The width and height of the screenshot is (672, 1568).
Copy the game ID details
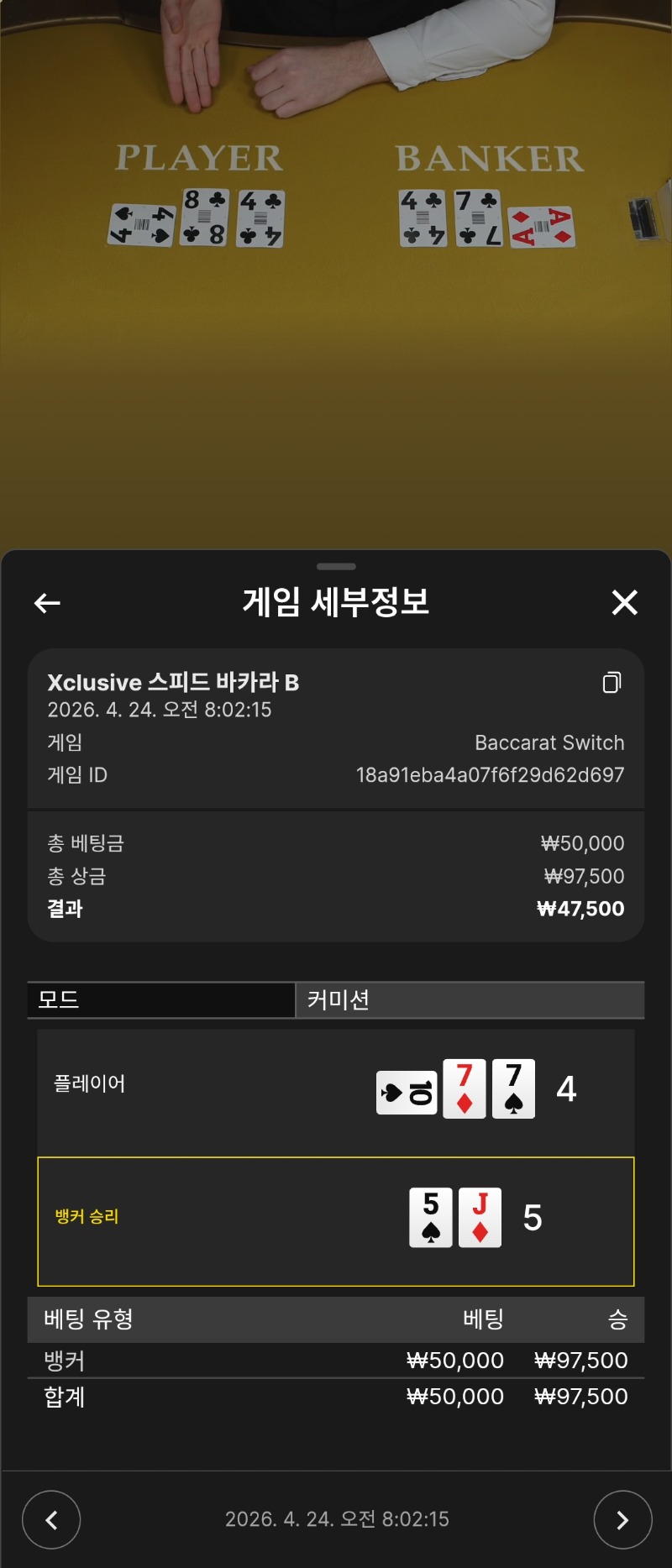point(612,682)
